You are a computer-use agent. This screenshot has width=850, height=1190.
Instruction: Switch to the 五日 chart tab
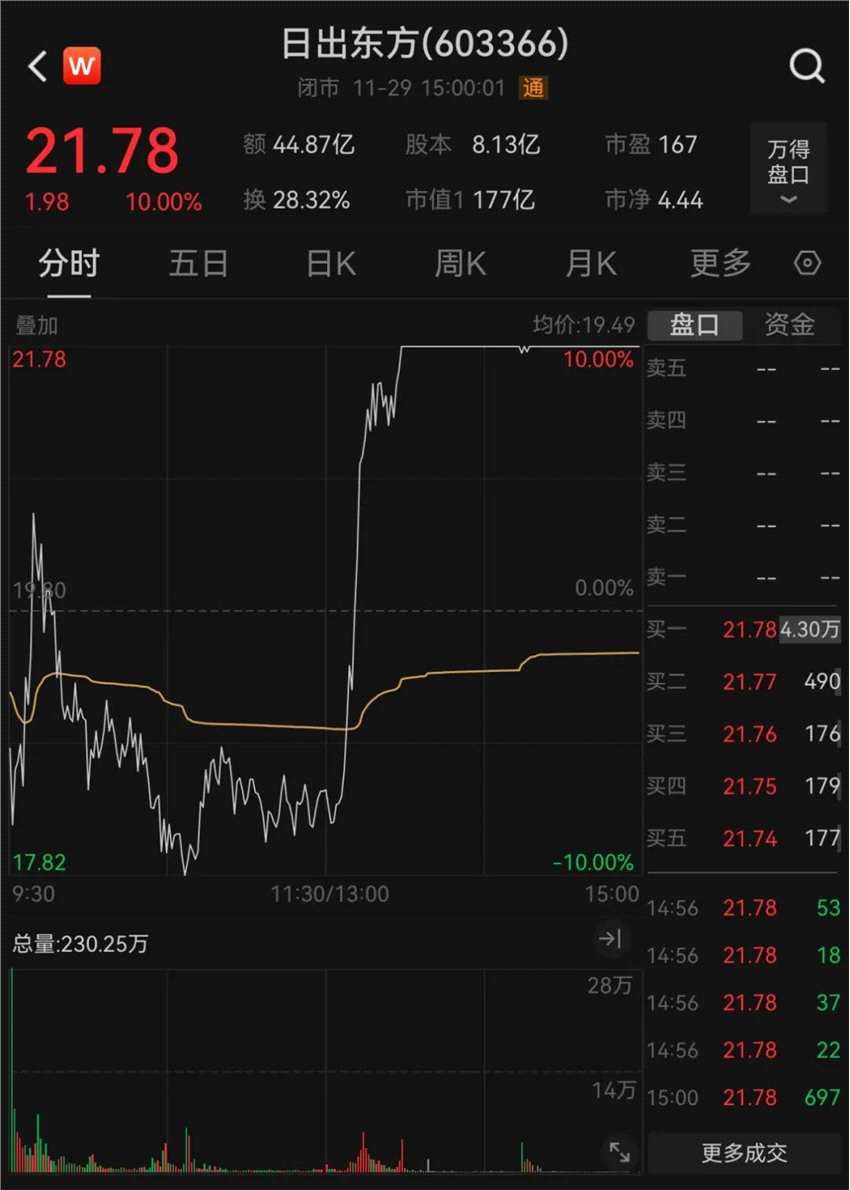coord(198,264)
